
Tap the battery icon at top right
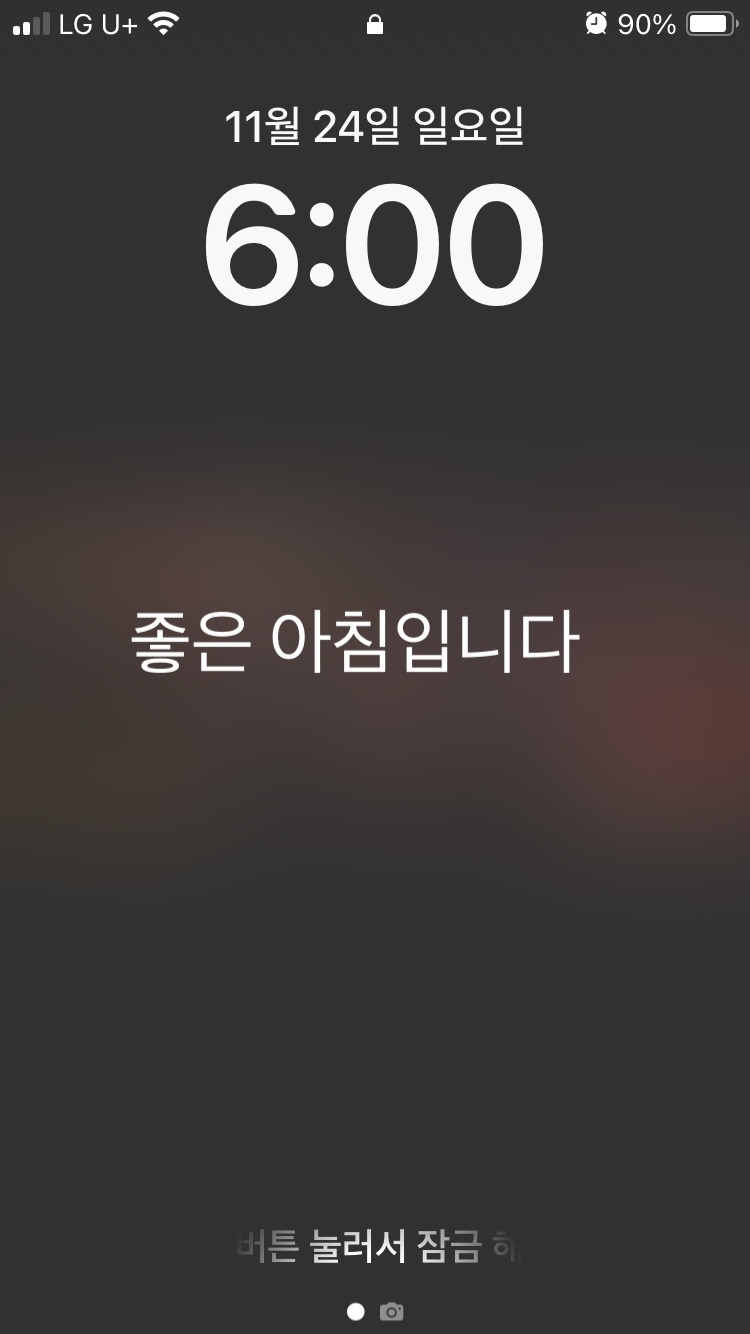click(x=714, y=23)
